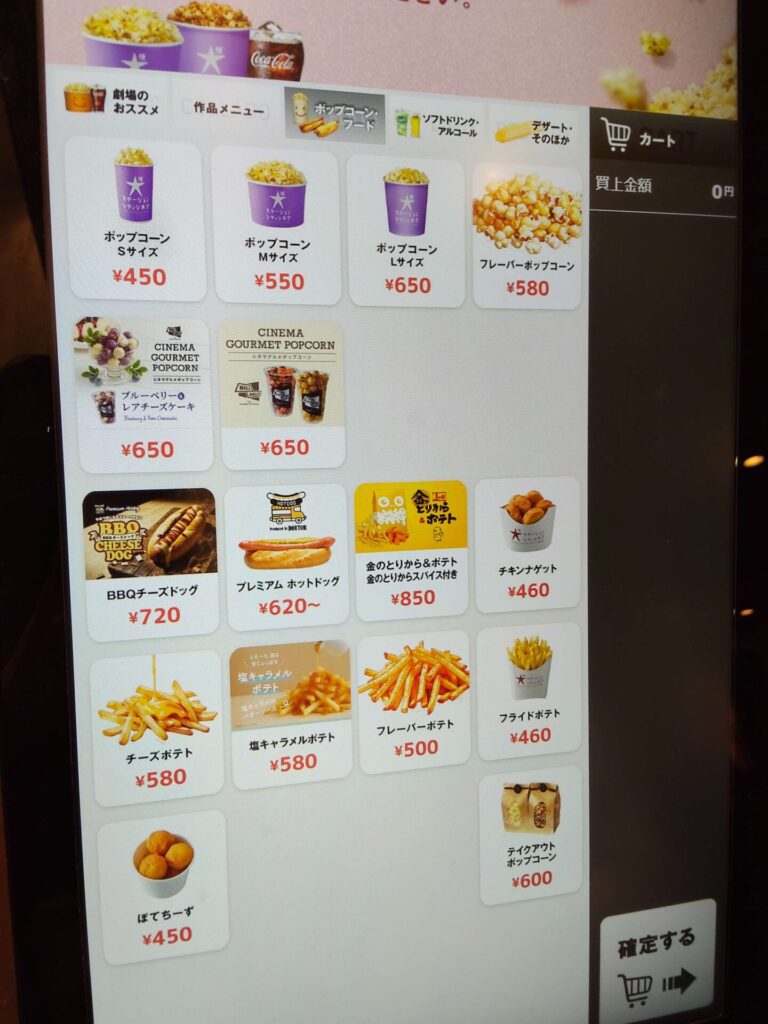768x1024 pixels.
Task: Choose ポップコーン Mサイズ for ¥550
Action: (277, 225)
